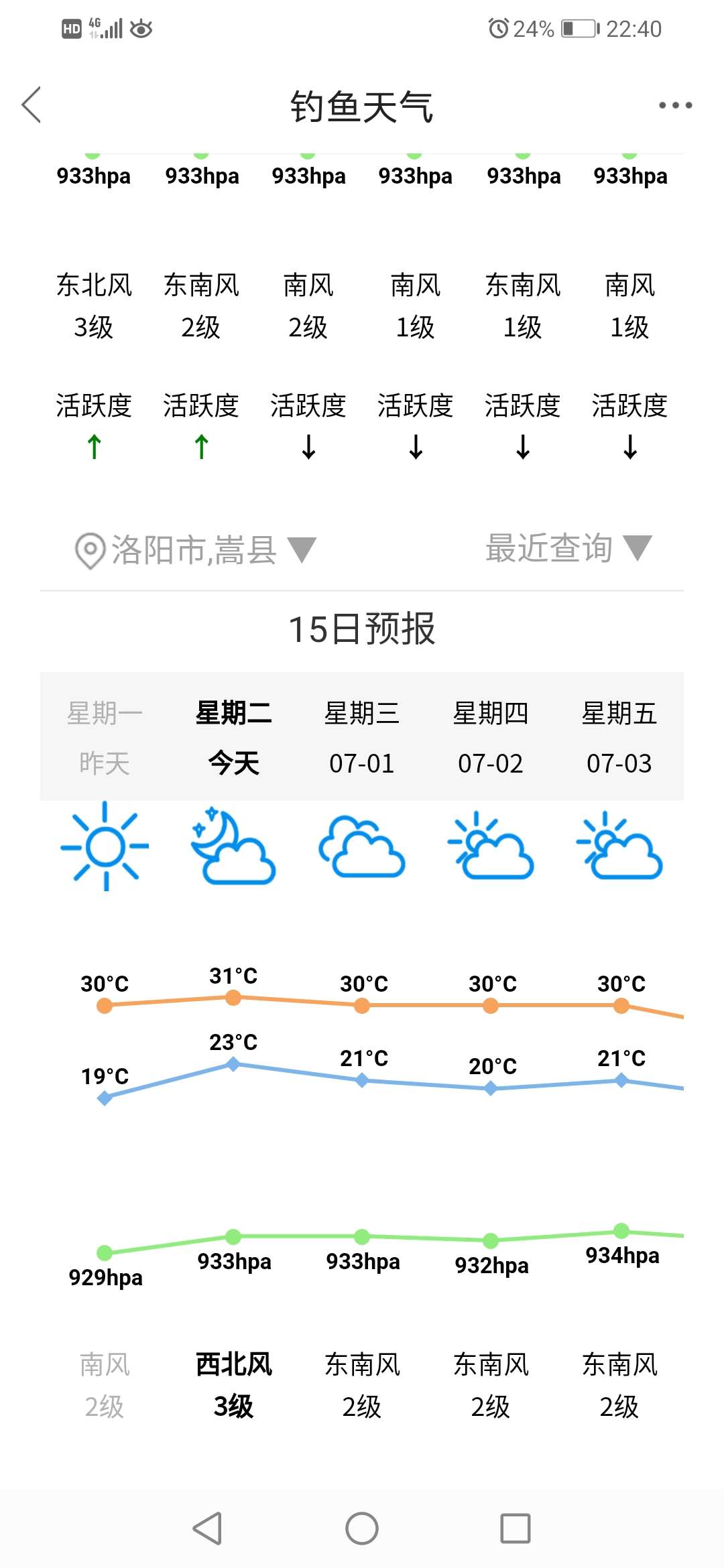Open the three-dot overflow menu
Image resolution: width=724 pixels, height=1568 pixels.
(x=674, y=105)
